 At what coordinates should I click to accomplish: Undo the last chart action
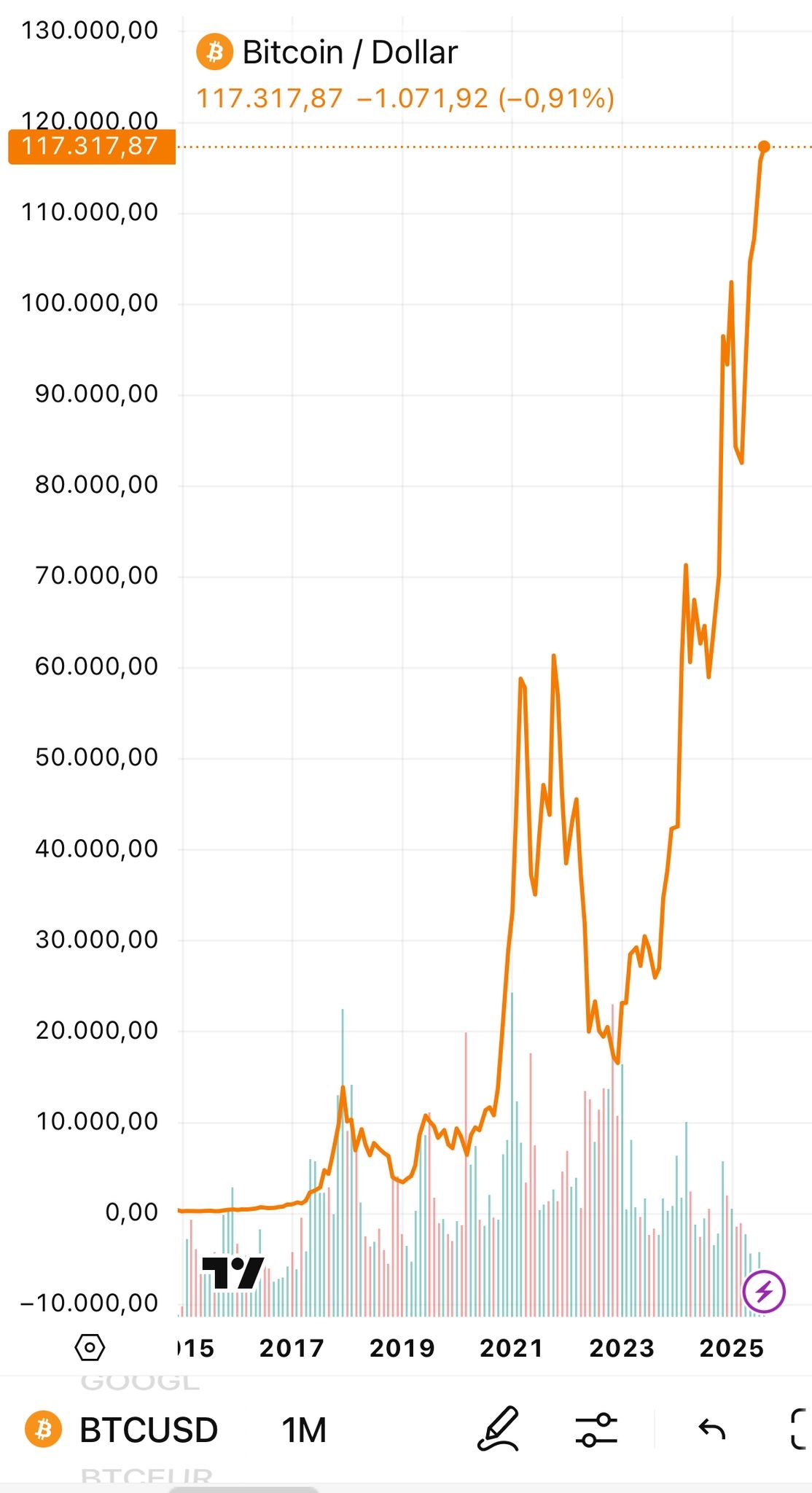point(711,1430)
